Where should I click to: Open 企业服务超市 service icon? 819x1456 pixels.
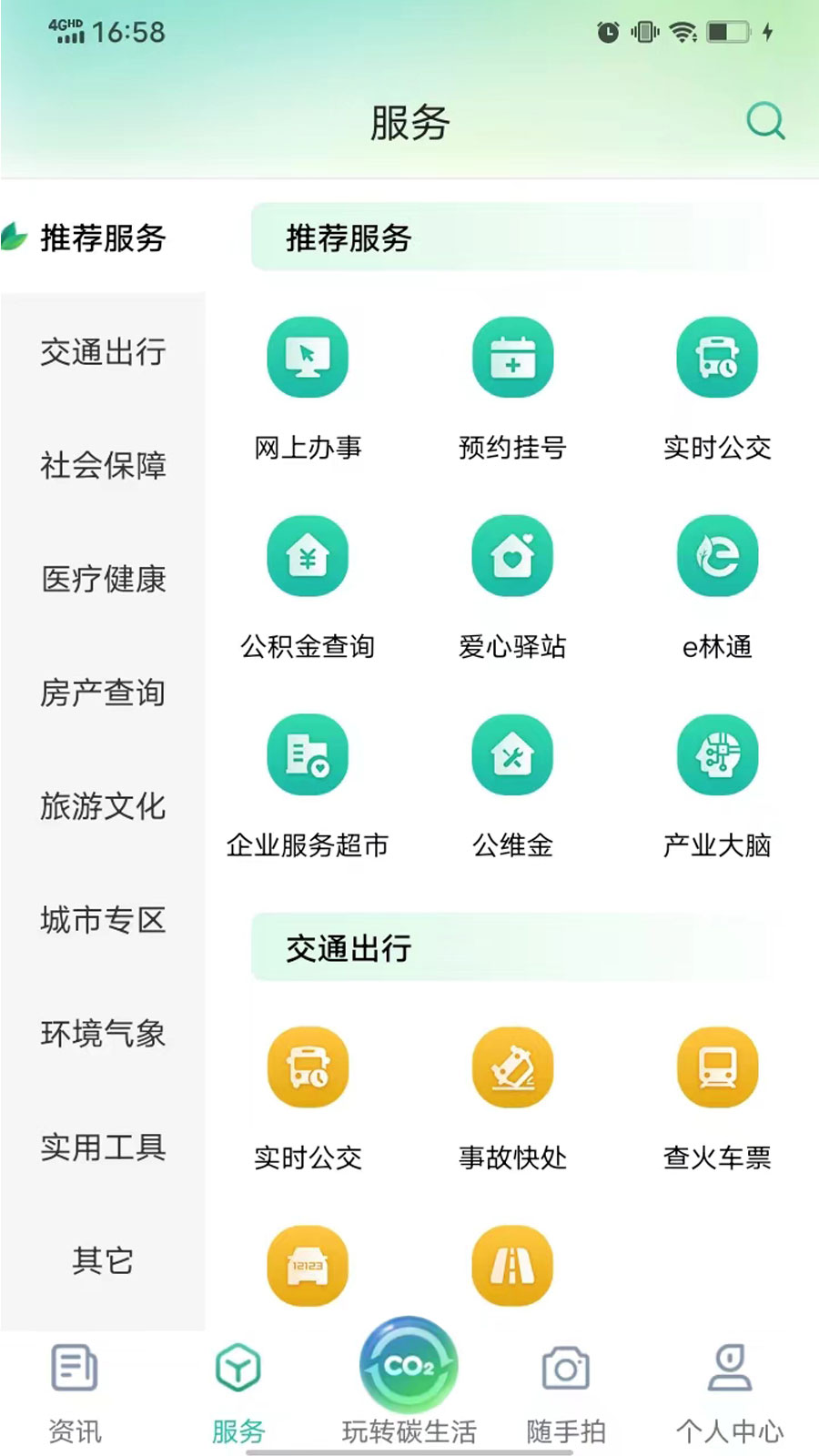pos(307,753)
